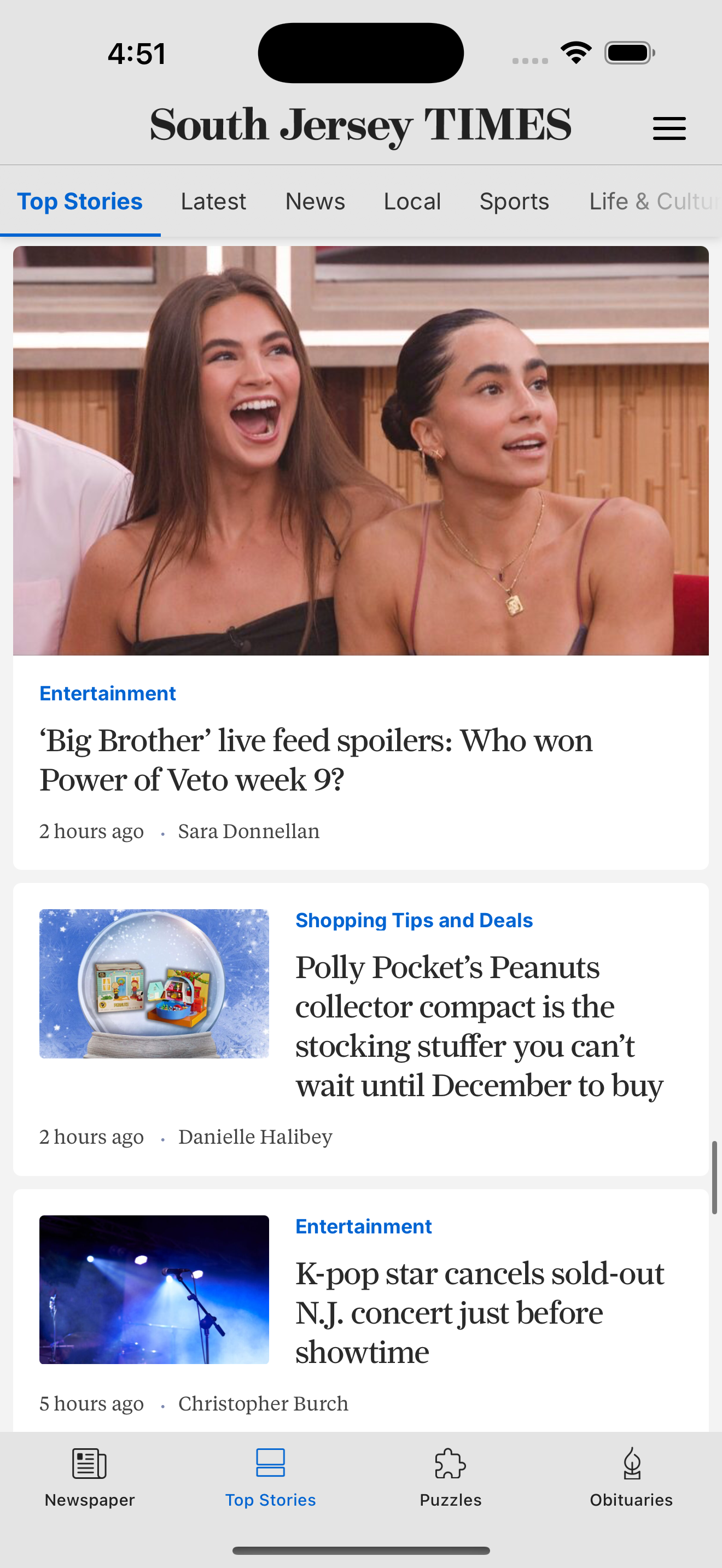This screenshot has width=722, height=1568.
Task: Open the Entertainment section link
Action: [107, 693]
